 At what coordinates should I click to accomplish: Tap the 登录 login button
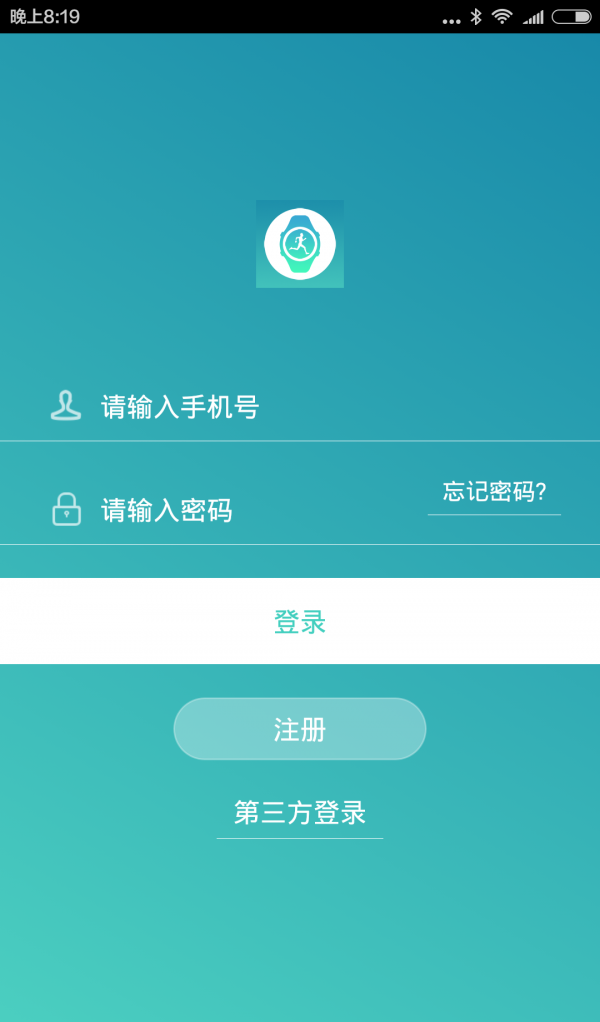click(300, 621)
